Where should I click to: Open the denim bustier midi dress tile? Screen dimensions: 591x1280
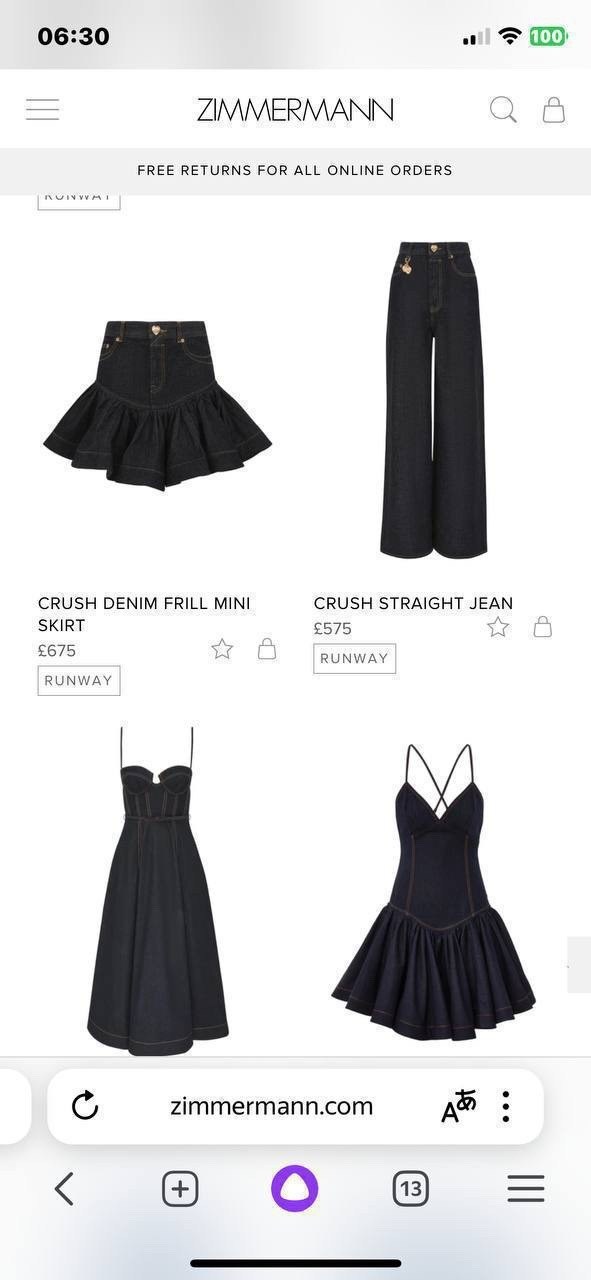158,890
